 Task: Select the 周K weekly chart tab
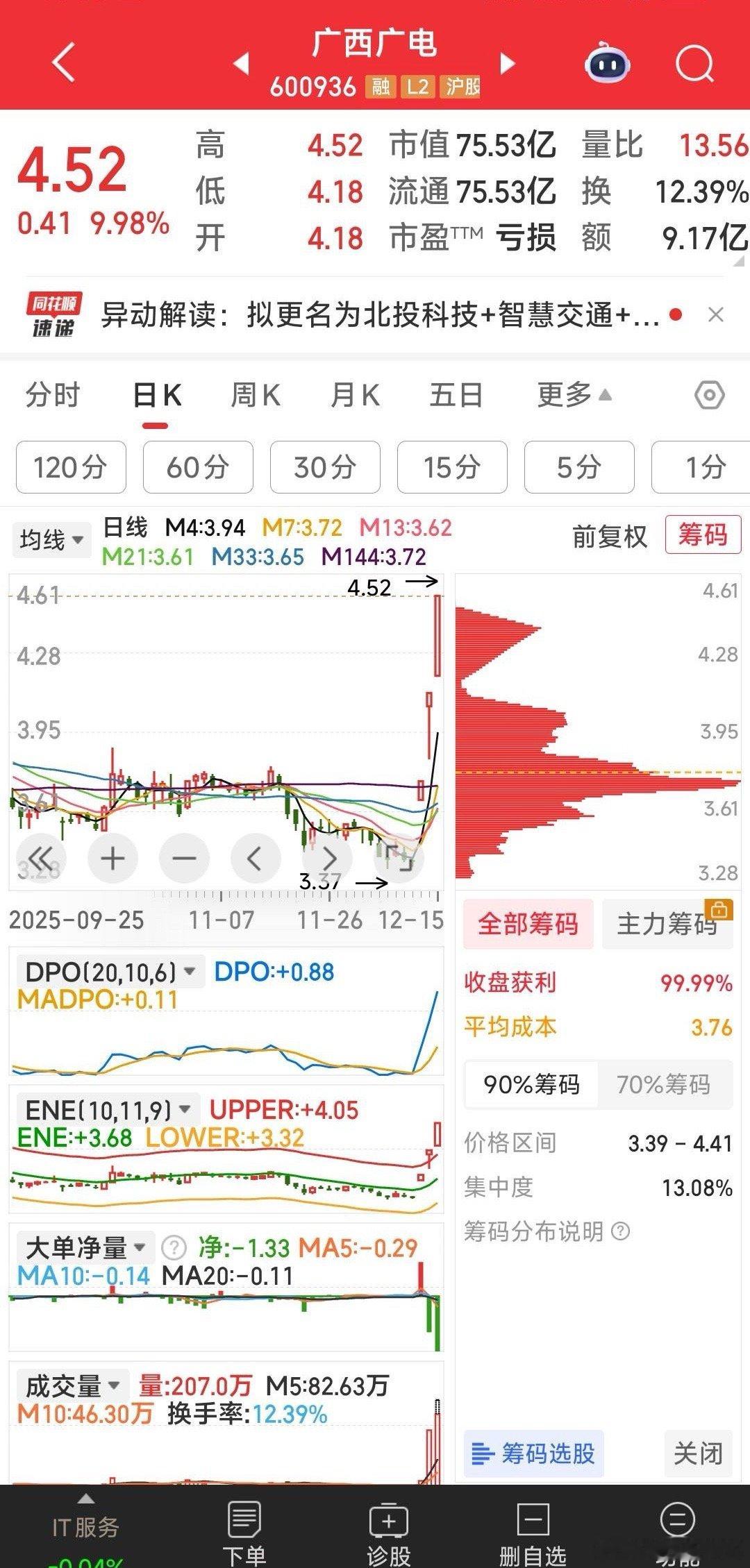(256, 396)
